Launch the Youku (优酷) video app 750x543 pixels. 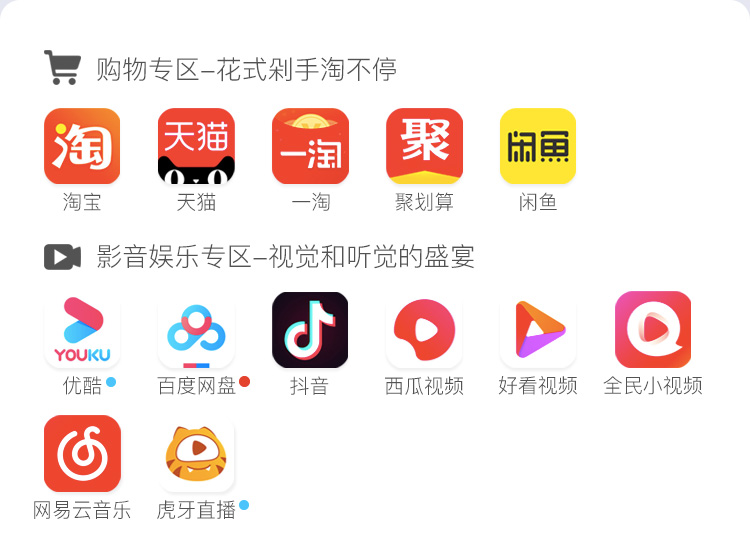[x=82, y=330]
